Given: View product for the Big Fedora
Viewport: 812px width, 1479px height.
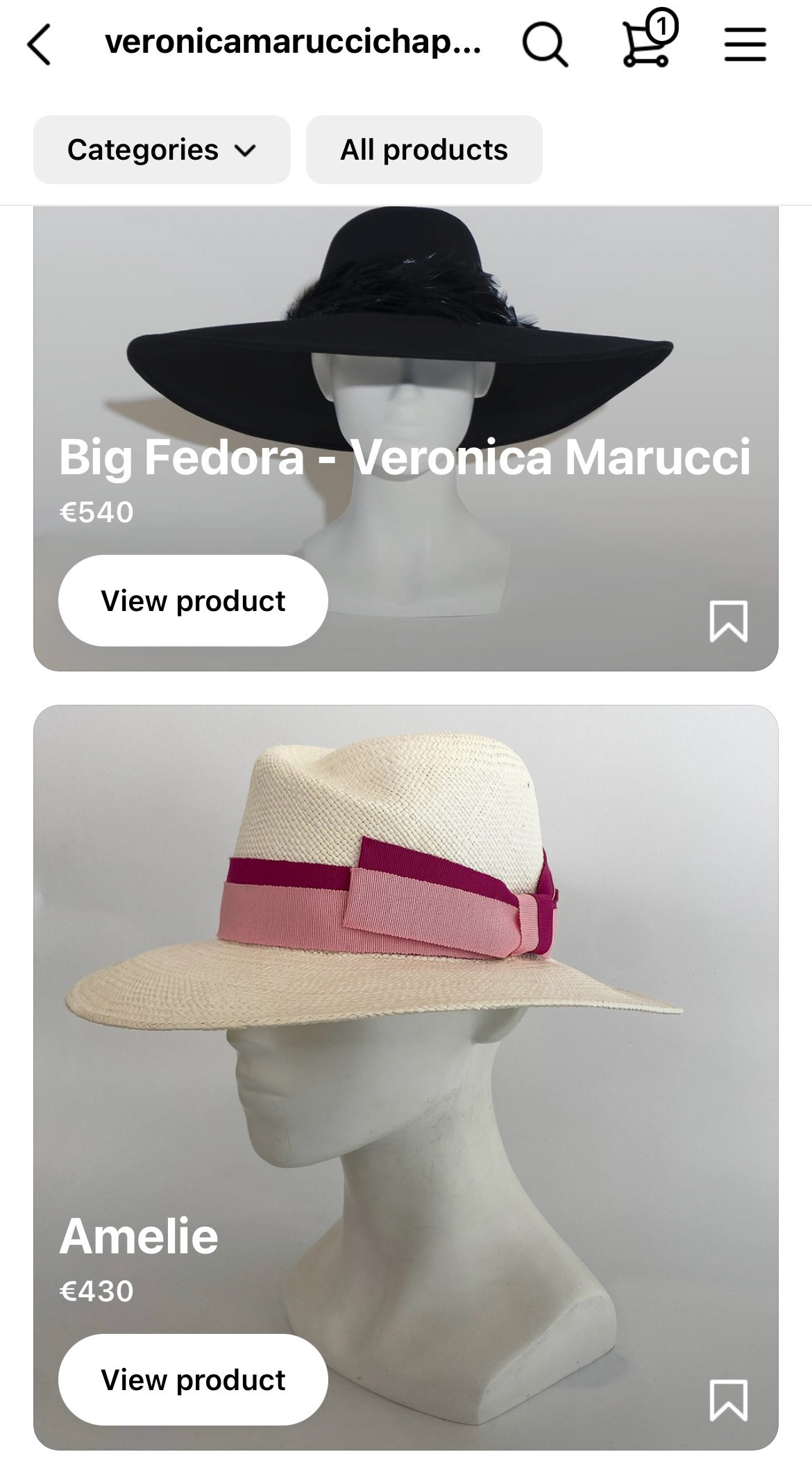Looking at the screenshot, I should click(193, 601).
